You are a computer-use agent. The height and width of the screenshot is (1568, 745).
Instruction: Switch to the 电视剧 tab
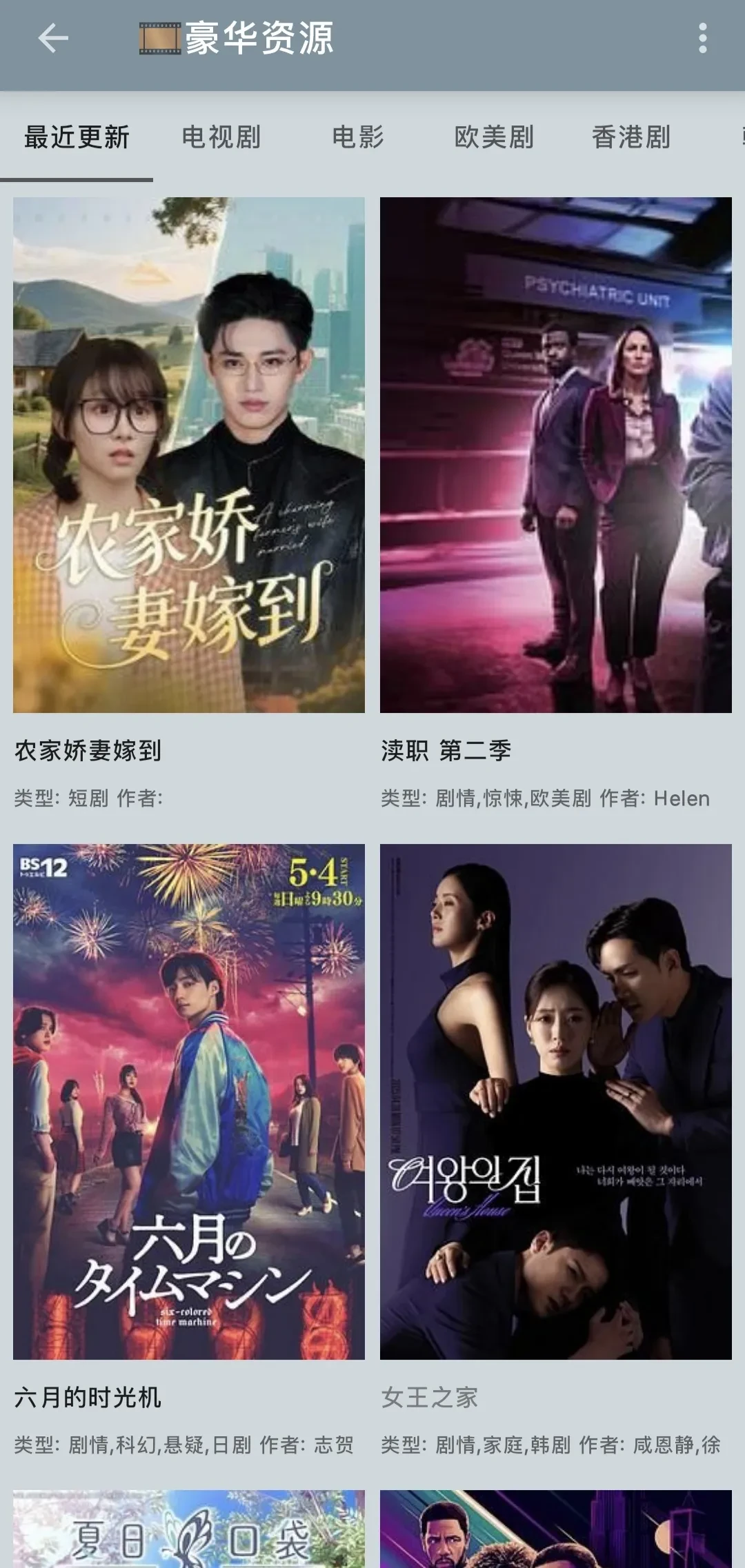(x=221, y=137)
